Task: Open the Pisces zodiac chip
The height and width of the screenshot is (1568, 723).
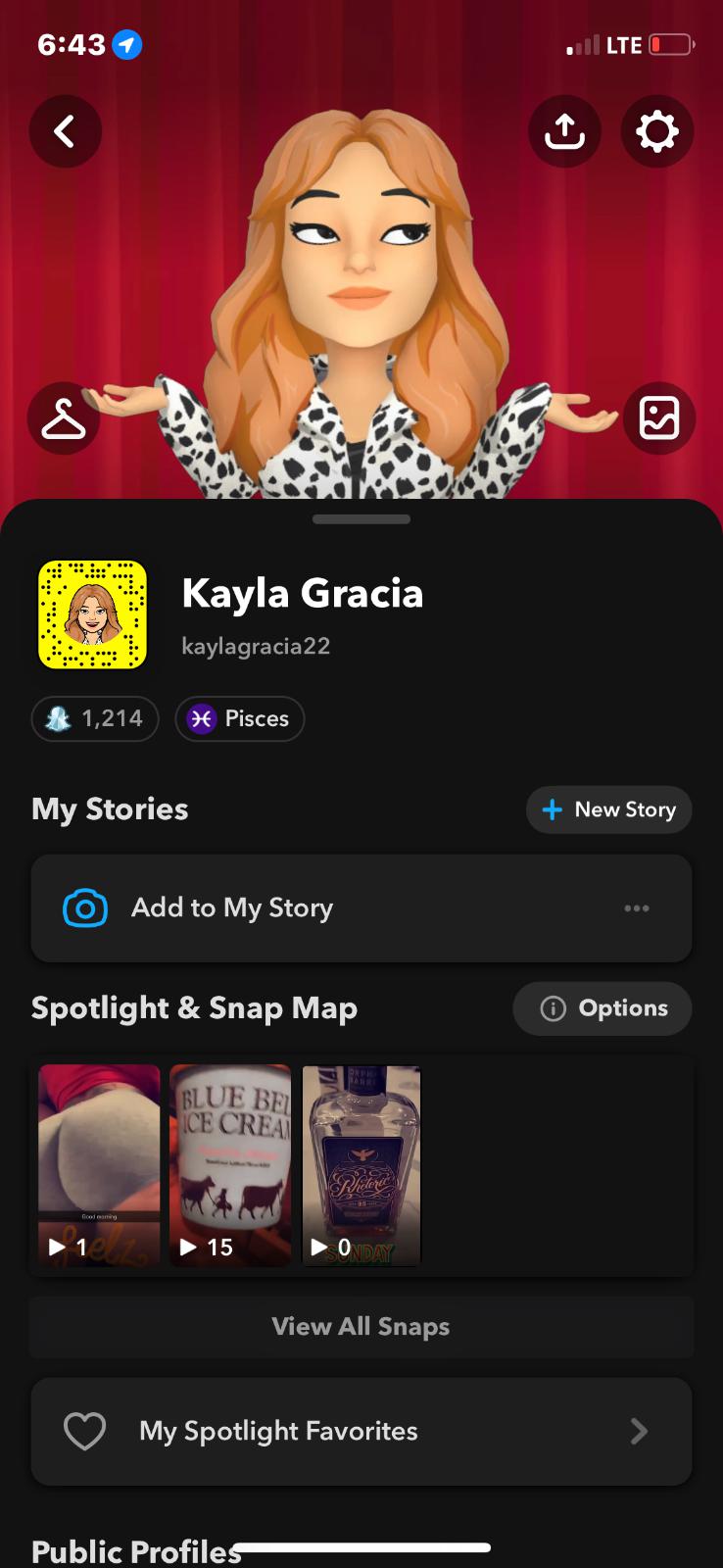Action: pos(240,718)
